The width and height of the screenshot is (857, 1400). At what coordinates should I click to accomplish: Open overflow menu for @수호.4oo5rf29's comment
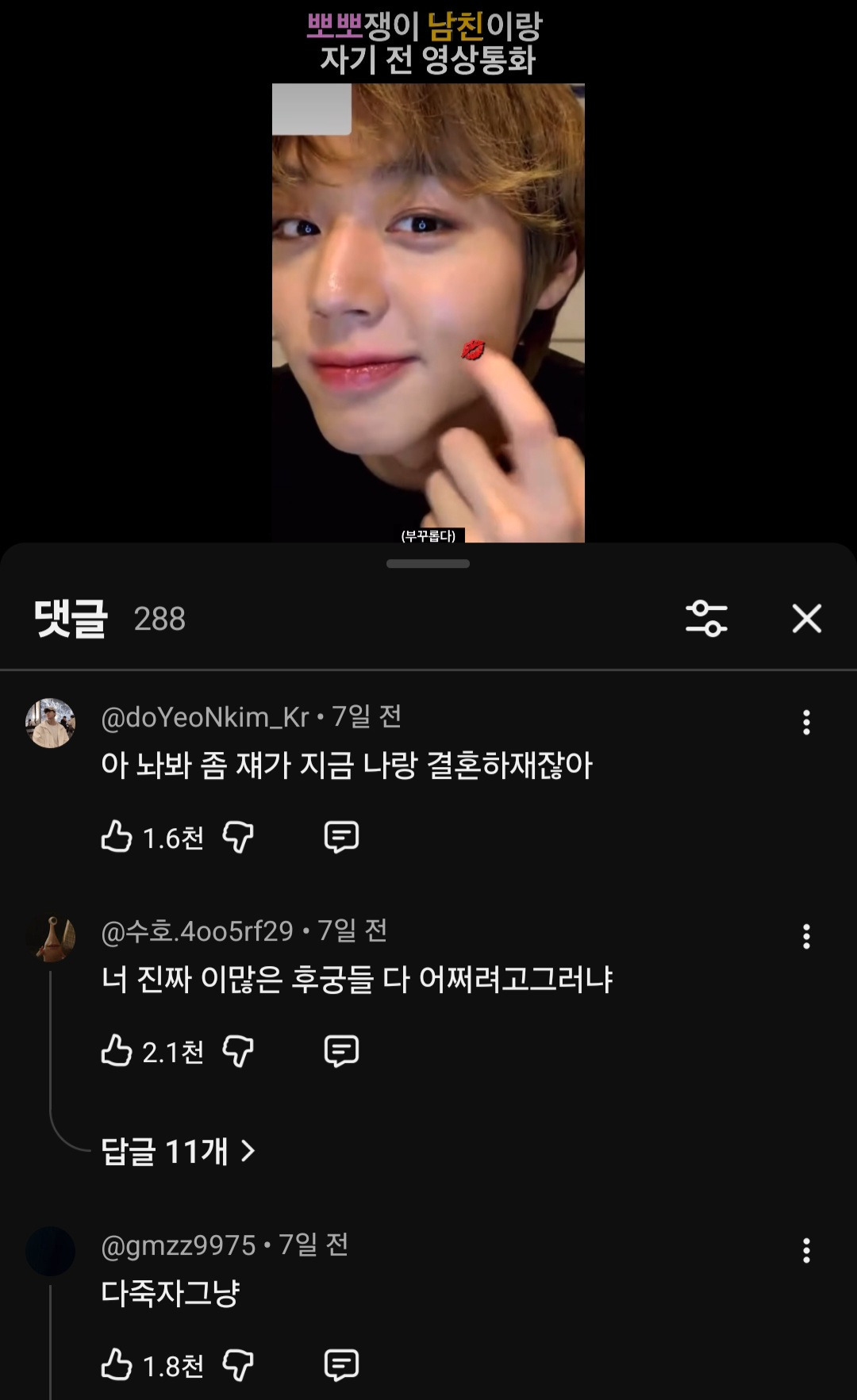click(806, 937)
